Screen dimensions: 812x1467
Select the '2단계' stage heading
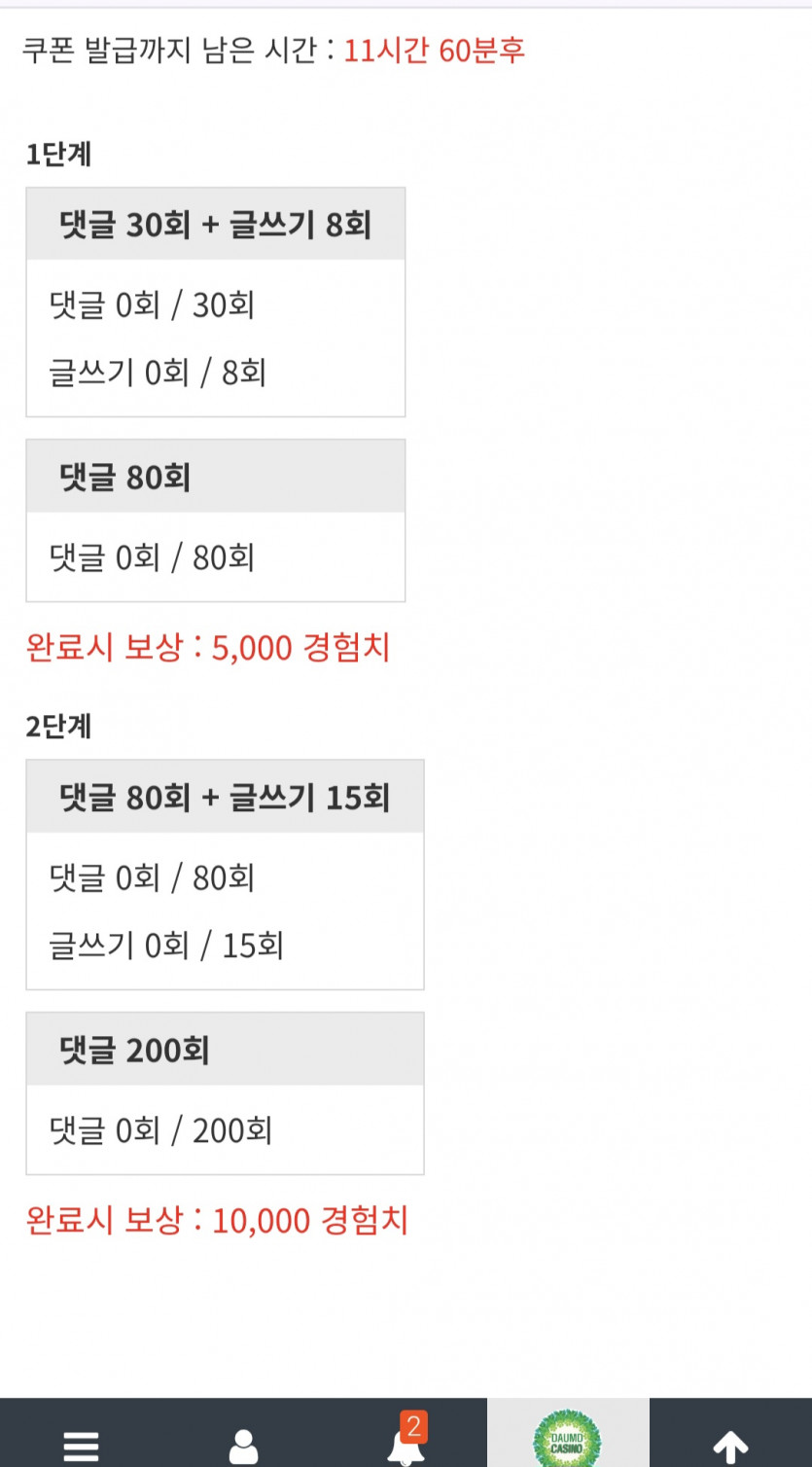[x=58, y=726]
